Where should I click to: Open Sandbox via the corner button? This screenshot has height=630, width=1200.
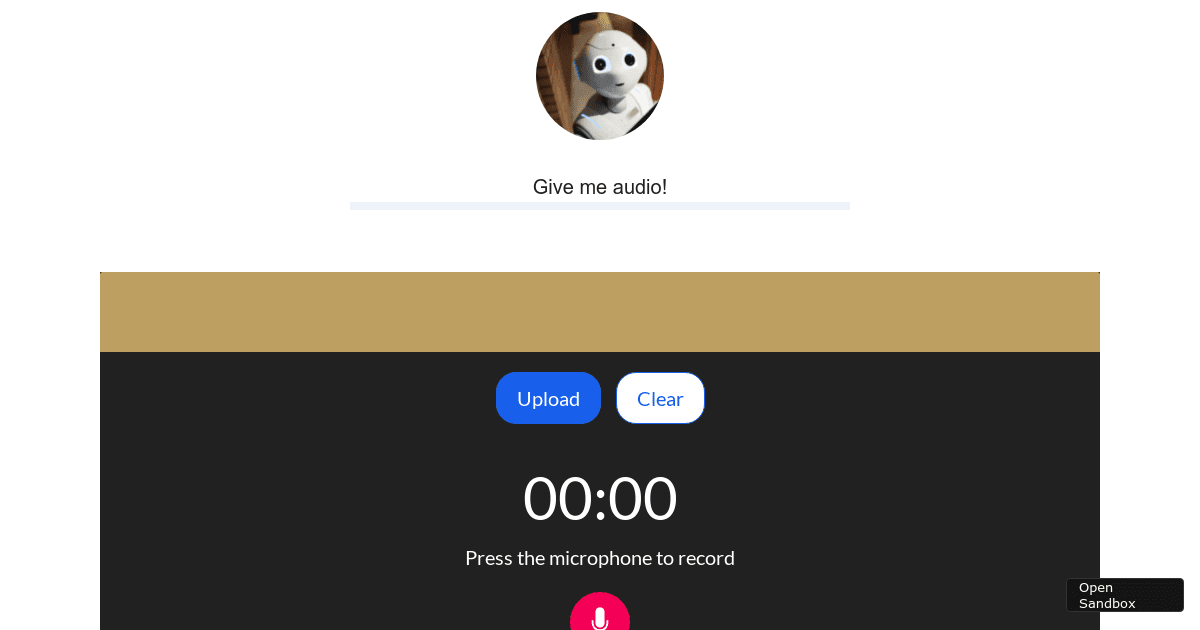pyautogui.click(x=1124, y=595)
